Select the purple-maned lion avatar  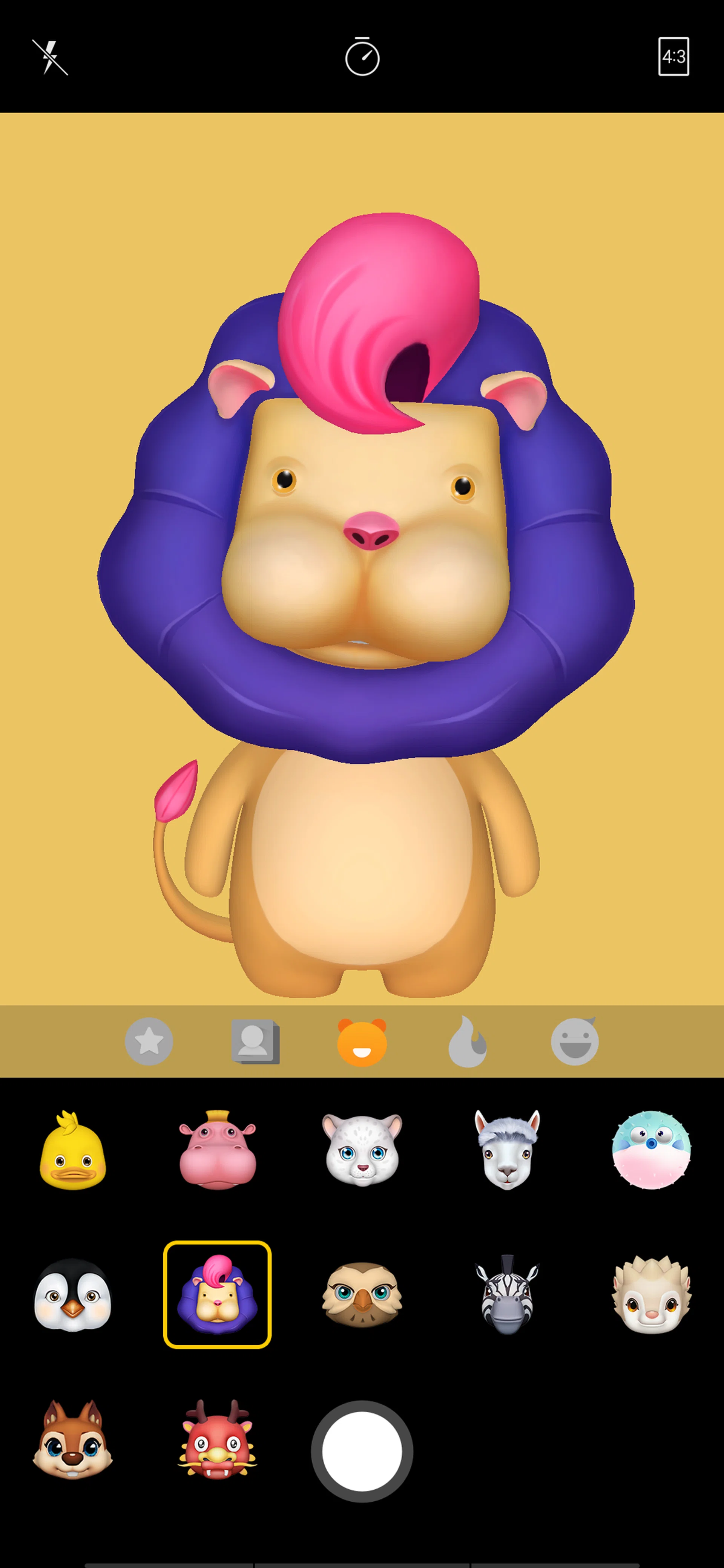point(217,1295)
